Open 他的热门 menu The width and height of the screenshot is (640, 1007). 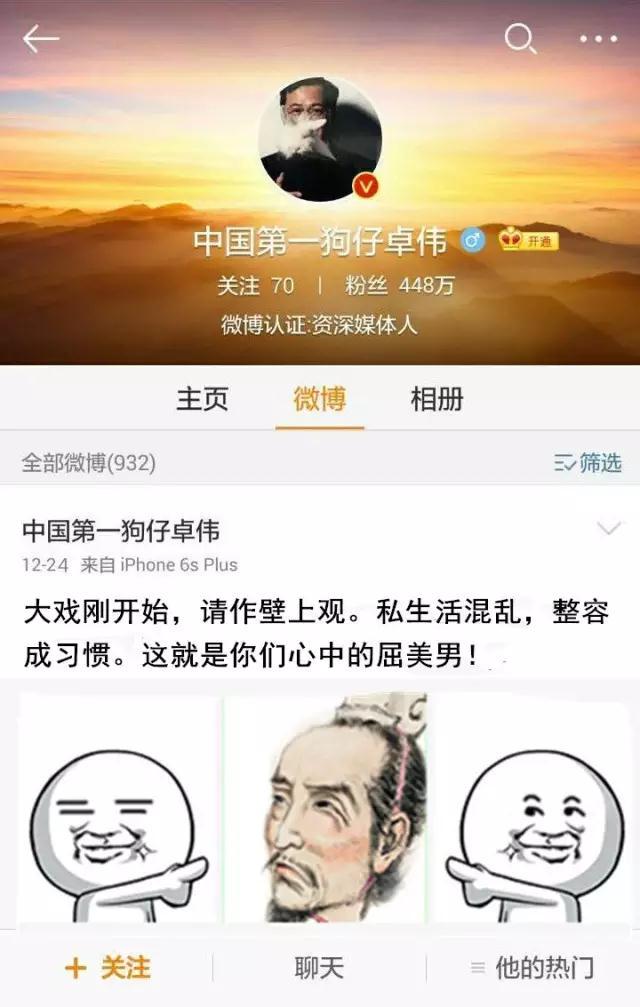[x=532, y=967]
